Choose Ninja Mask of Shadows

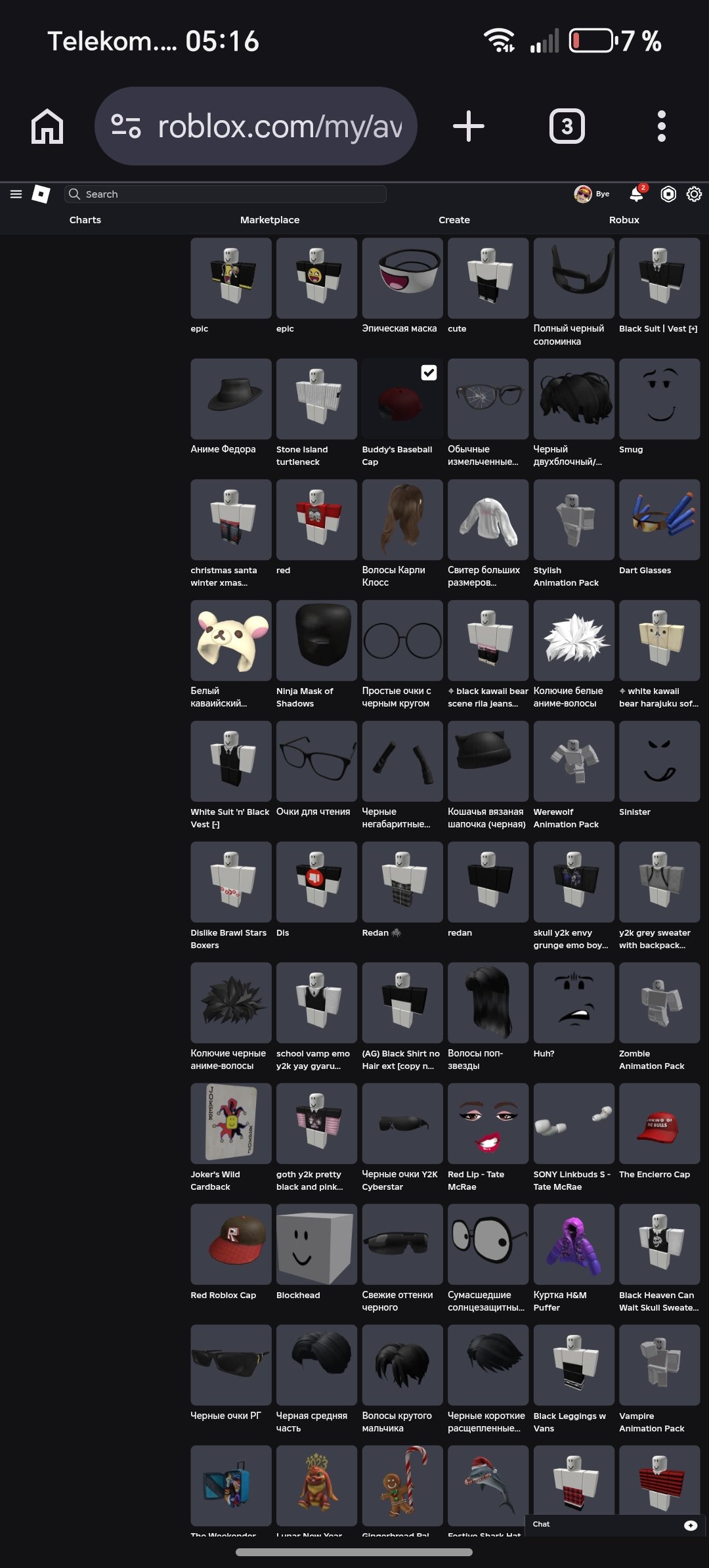click(x=316, y=641)
